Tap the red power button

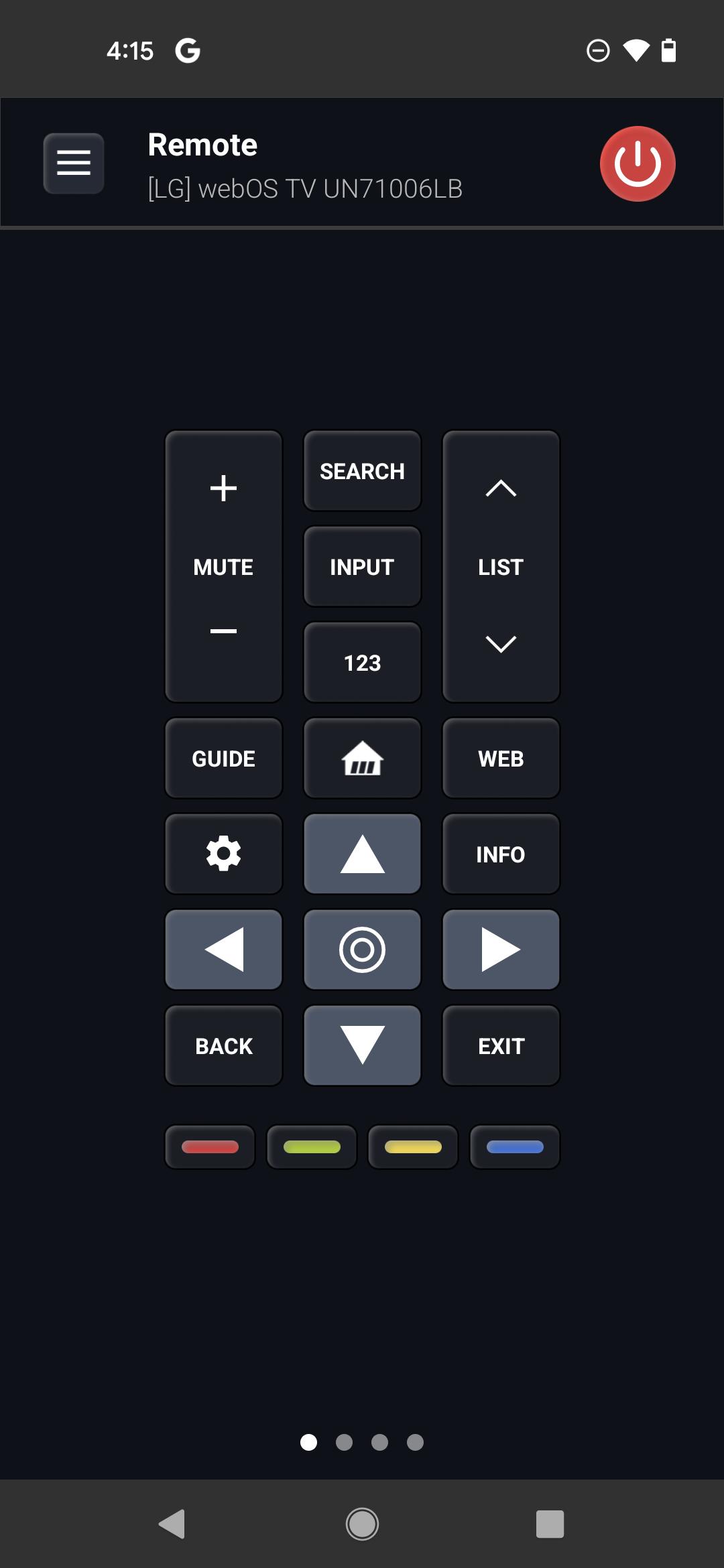pos(637,164)
